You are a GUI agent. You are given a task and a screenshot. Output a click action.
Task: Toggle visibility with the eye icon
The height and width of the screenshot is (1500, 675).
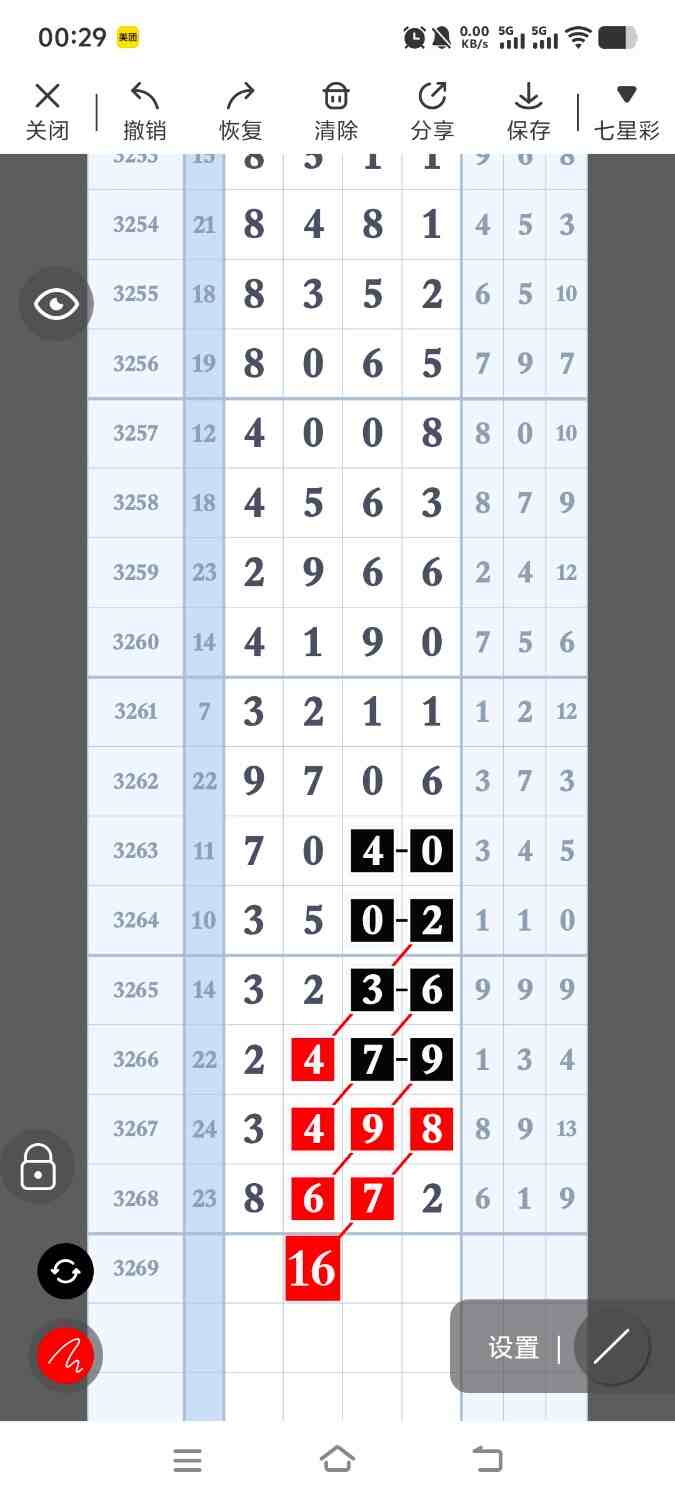click(56, 304)
